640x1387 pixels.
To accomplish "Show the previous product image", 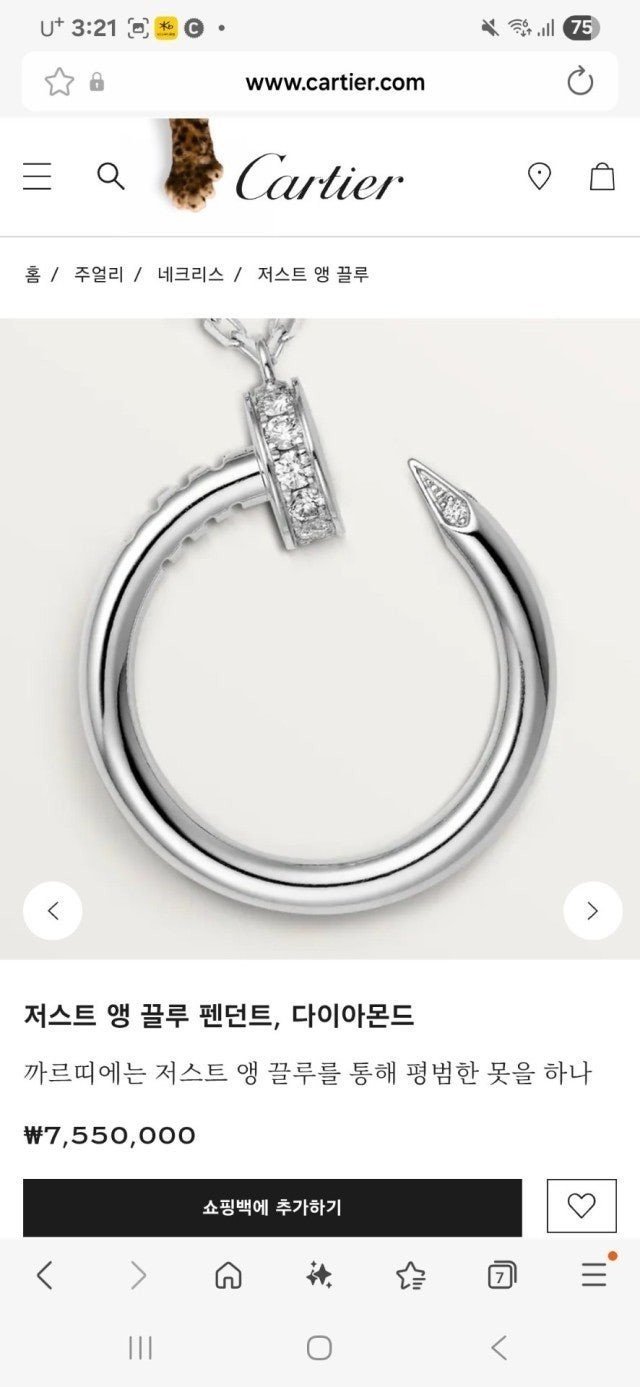I will click(x=53, y=910).
